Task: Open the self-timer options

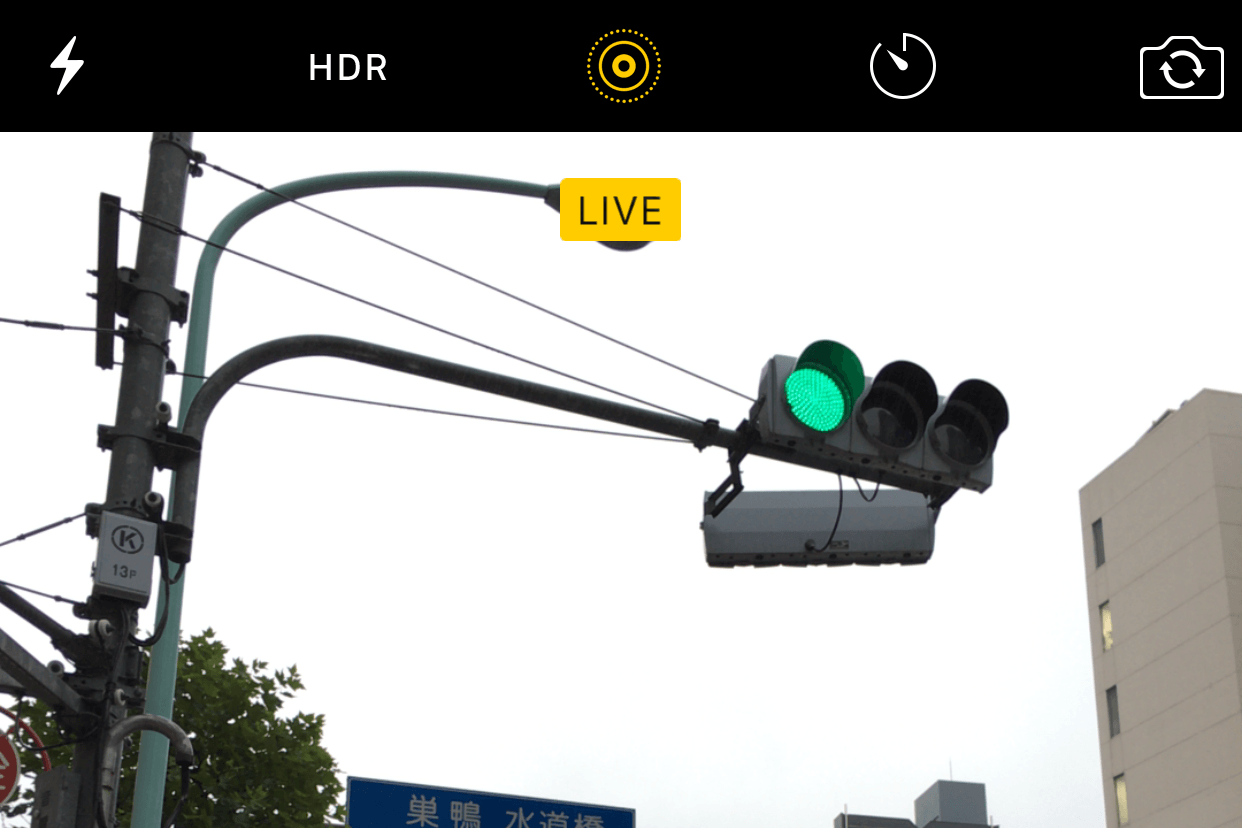Action: [x=902, y=67]
